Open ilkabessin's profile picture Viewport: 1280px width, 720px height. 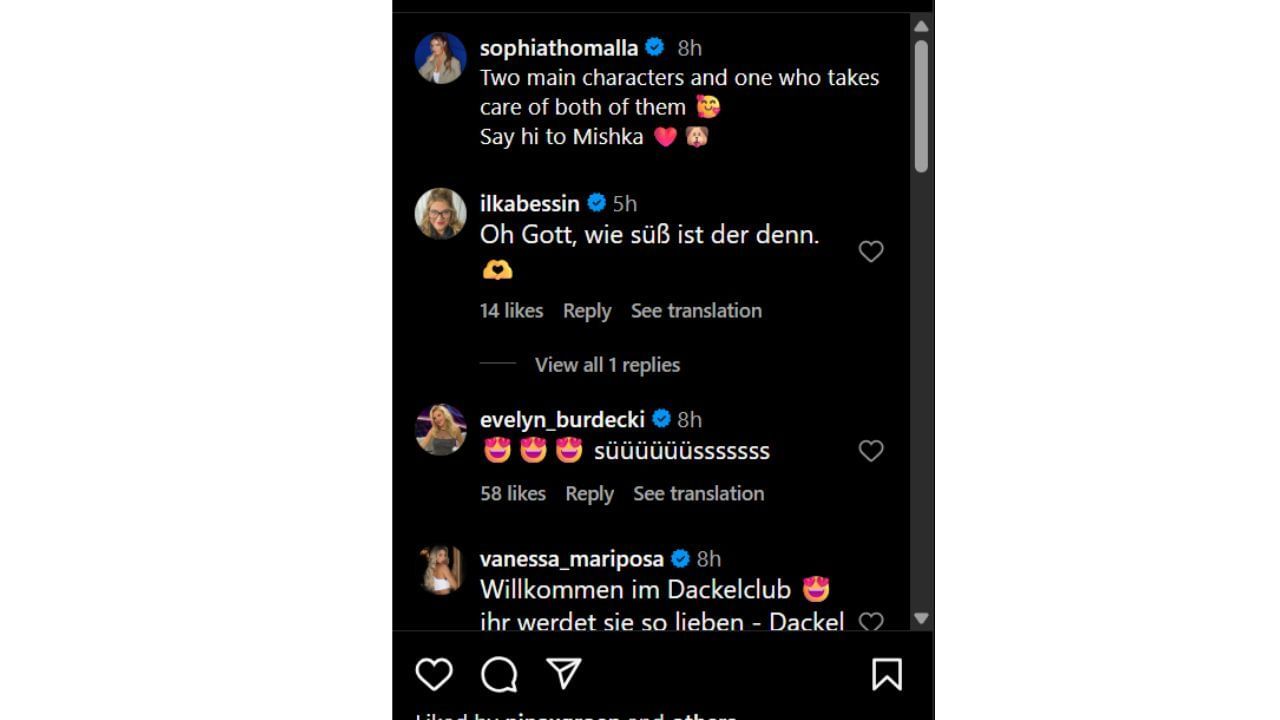coord(440,213)
